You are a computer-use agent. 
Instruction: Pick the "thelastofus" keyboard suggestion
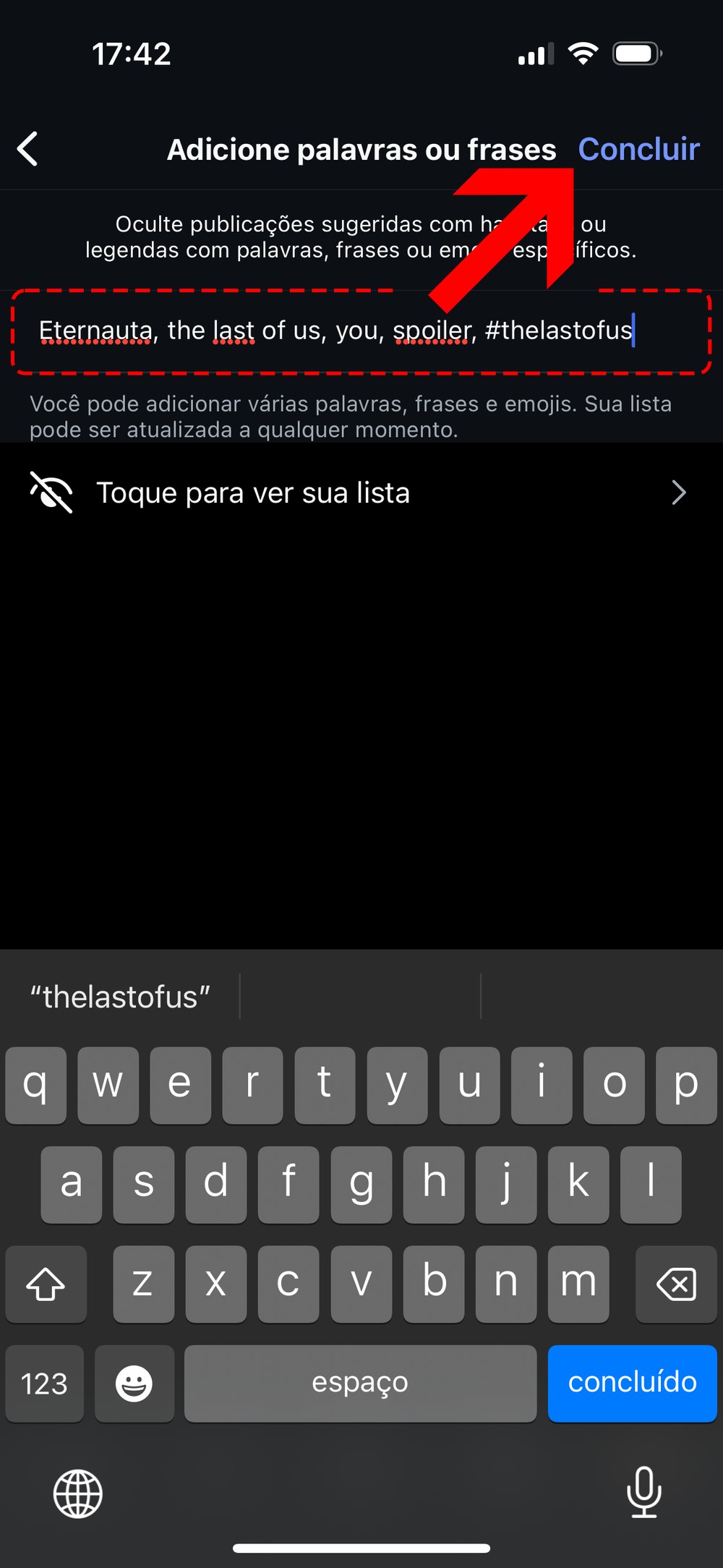120,997
